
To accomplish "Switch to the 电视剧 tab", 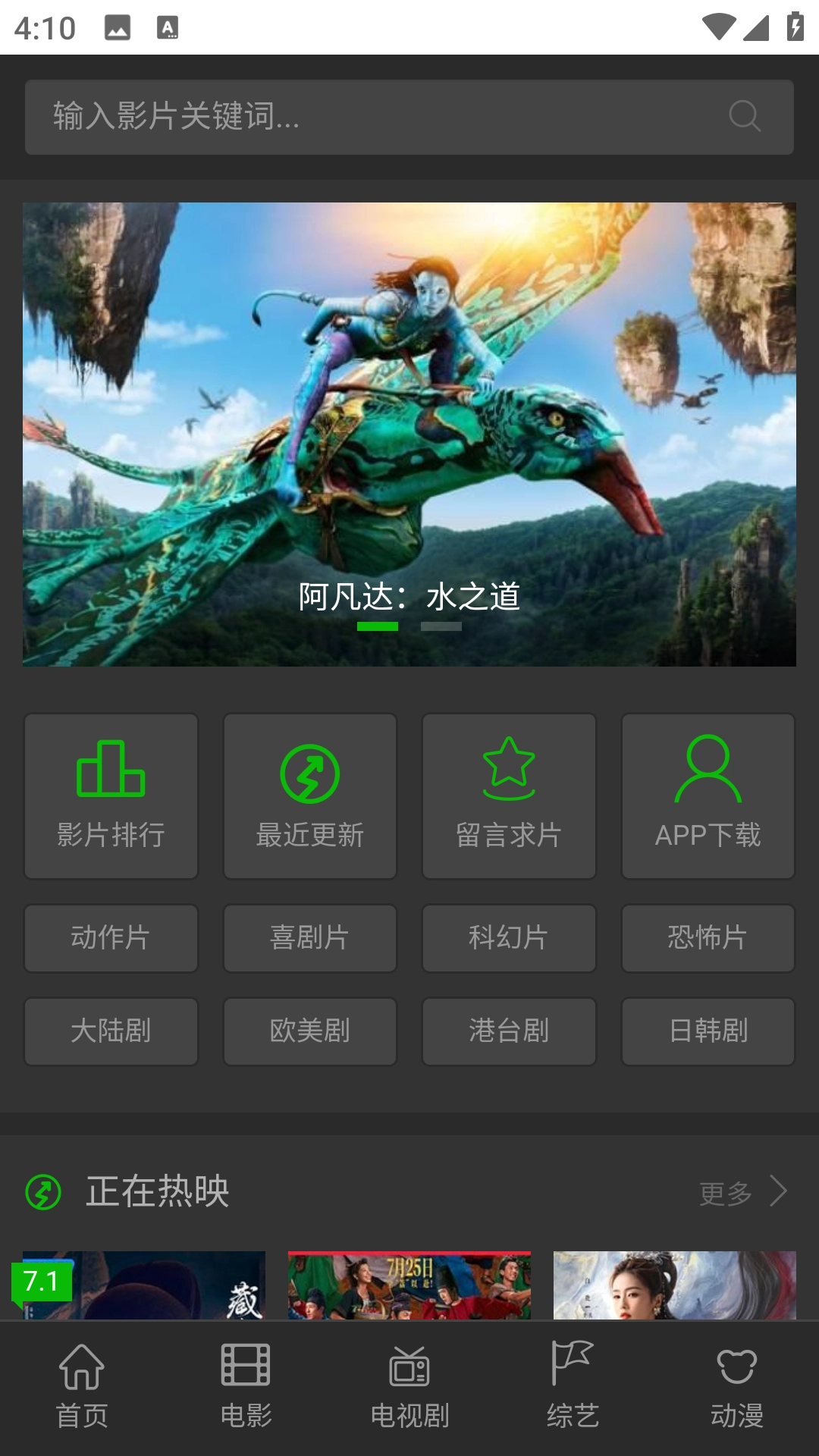I will pos(409,1386).
